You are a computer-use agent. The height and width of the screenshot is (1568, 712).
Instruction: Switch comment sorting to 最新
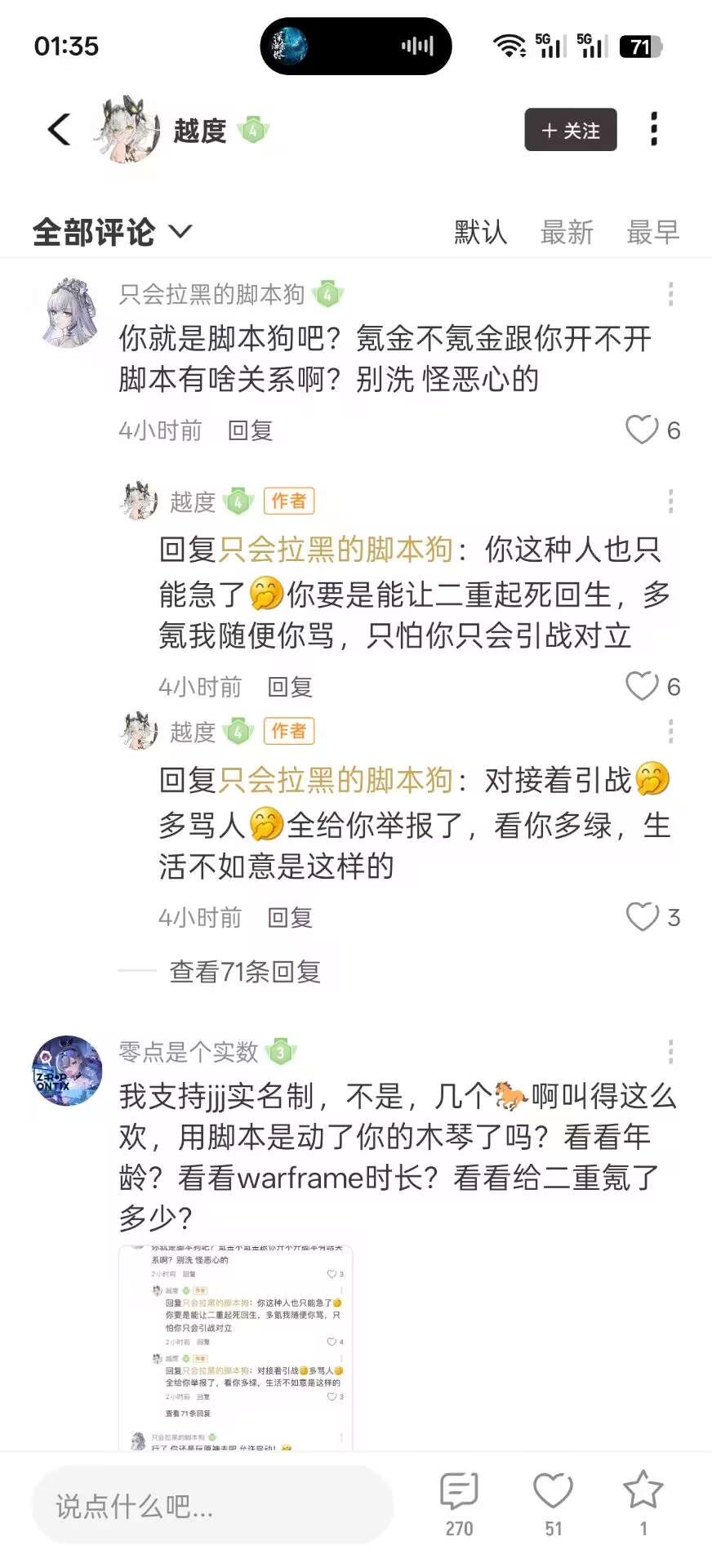click(567, 232)
